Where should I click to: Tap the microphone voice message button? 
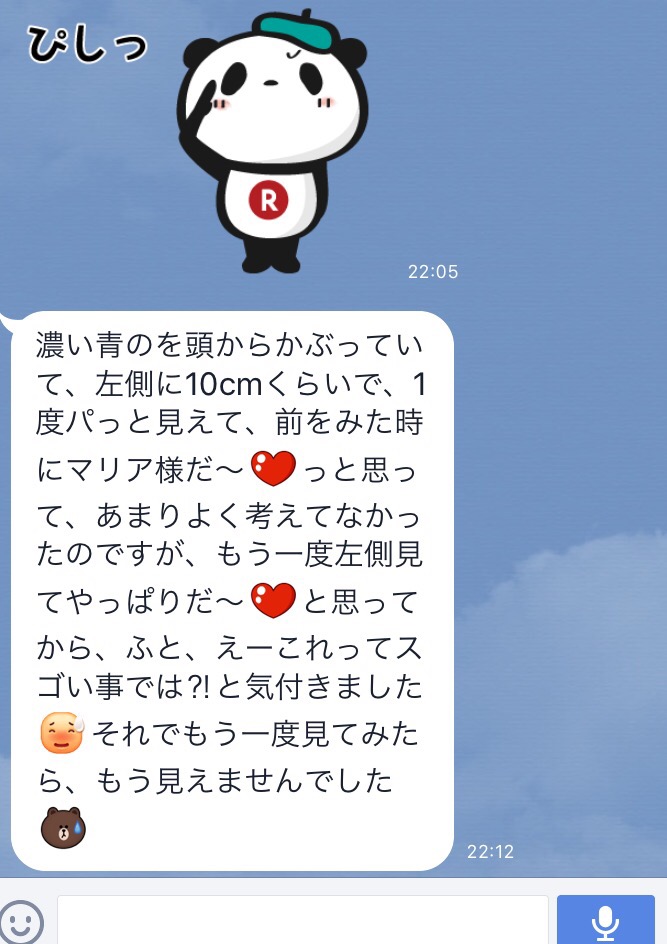point(605,920)
